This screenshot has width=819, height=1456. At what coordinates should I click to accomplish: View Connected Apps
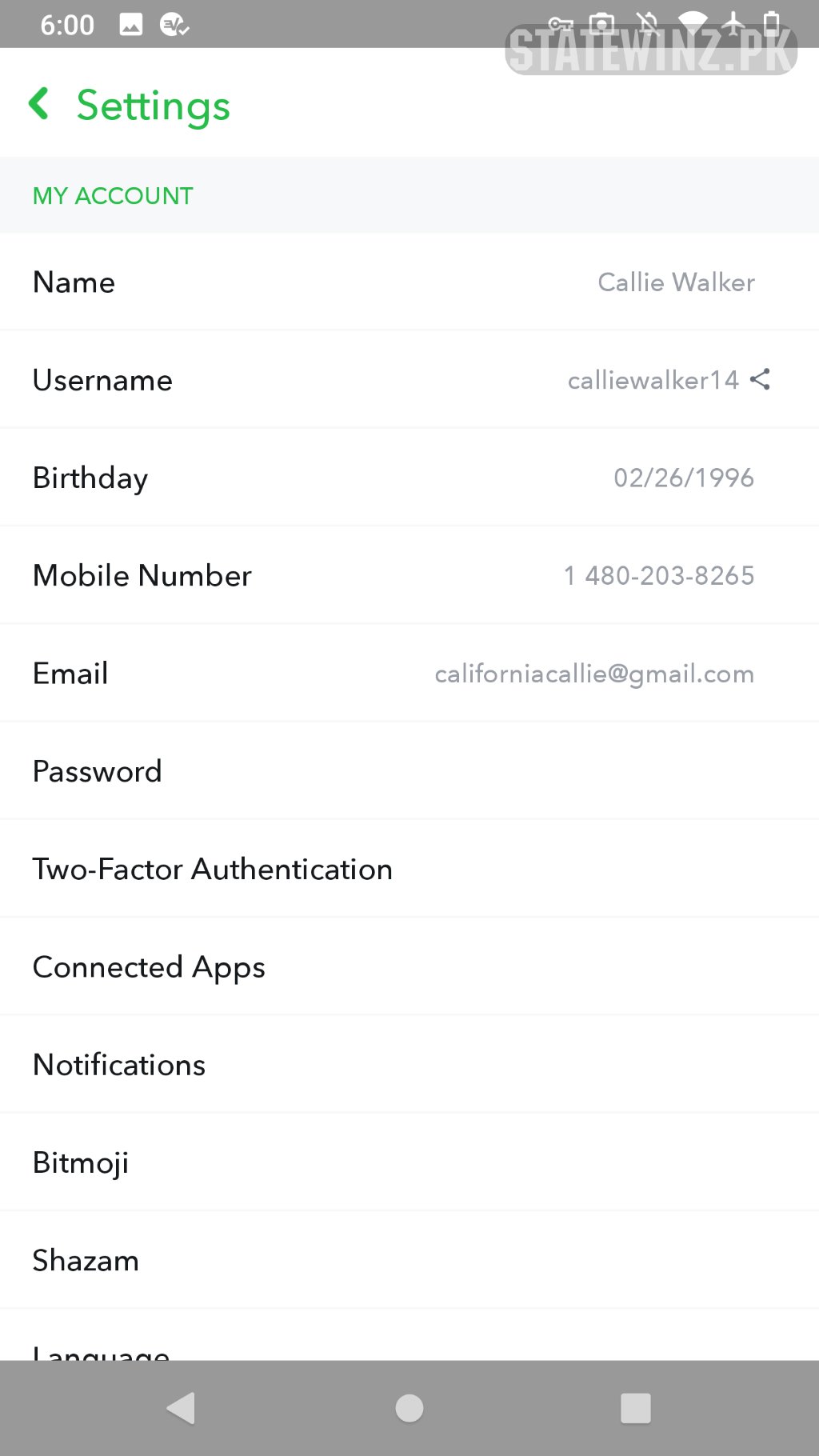[409, 966]
